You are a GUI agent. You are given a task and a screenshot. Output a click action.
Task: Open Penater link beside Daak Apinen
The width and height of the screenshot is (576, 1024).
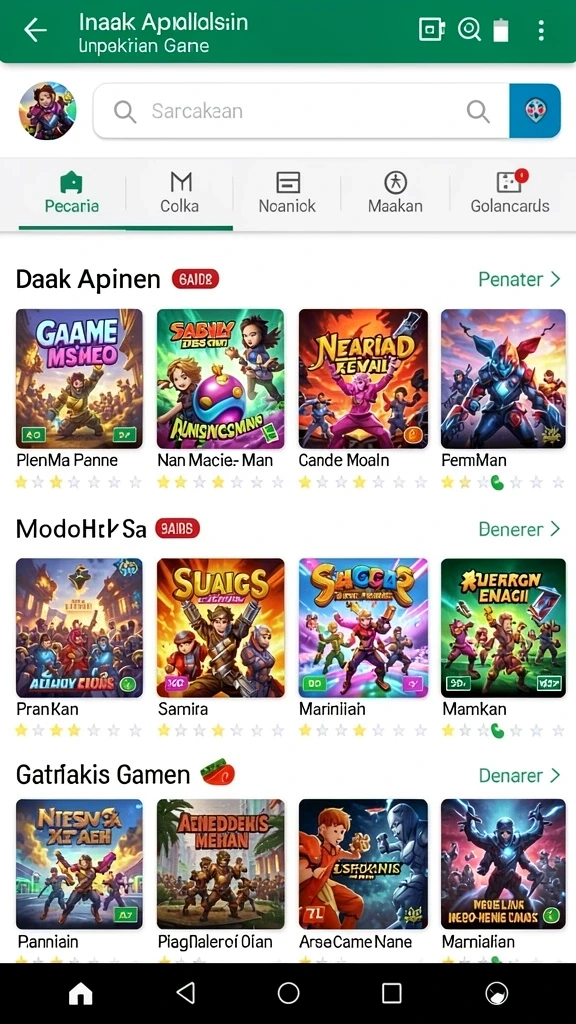519,280
